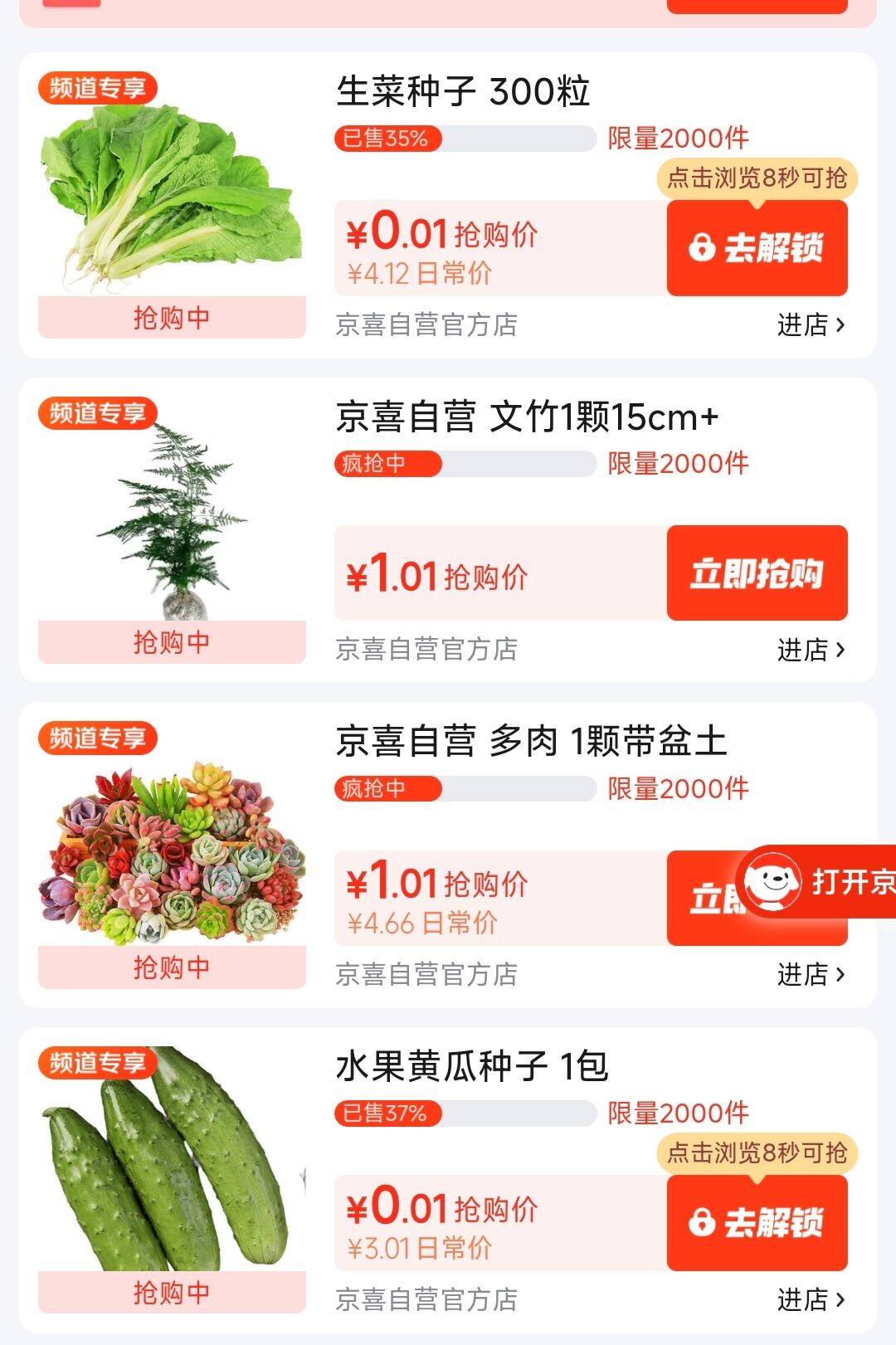
Task: Buy the 文竹1颗15cm+ now with 立即抢购
Action: coord(757,573)
